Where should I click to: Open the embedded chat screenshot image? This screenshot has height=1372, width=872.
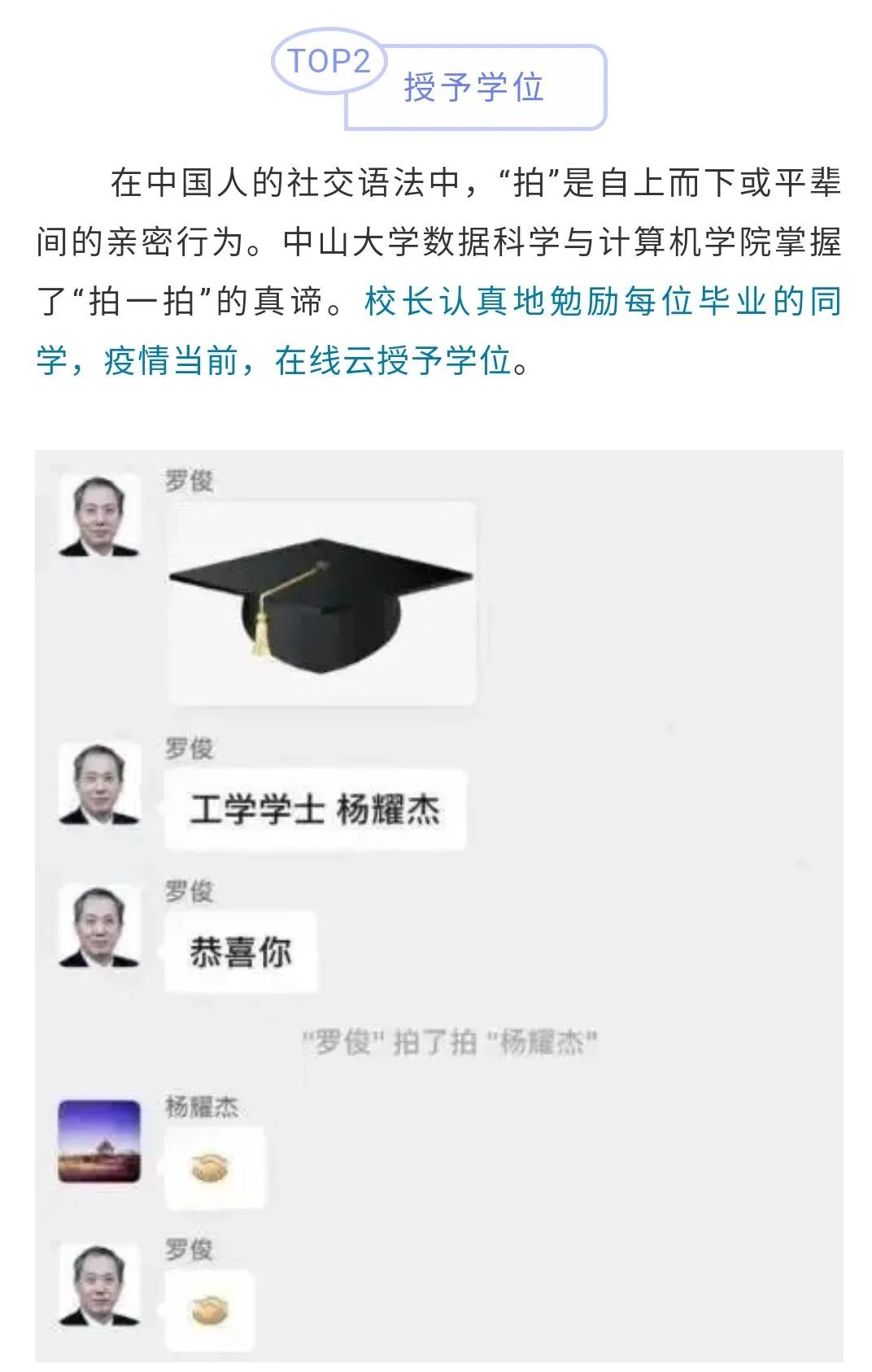pos(439,904)
